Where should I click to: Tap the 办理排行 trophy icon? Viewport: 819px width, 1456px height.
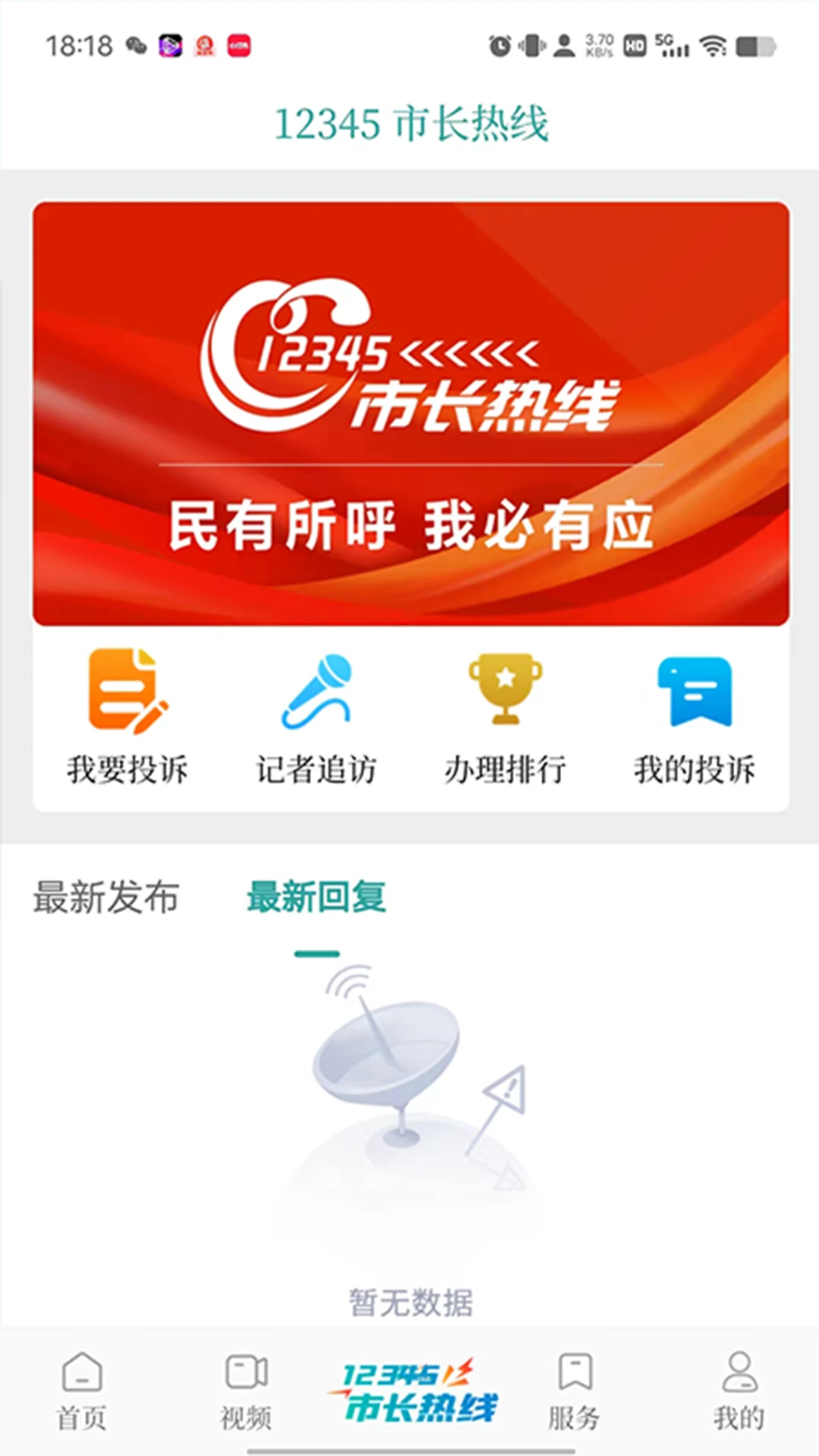[x=504, y=690]
